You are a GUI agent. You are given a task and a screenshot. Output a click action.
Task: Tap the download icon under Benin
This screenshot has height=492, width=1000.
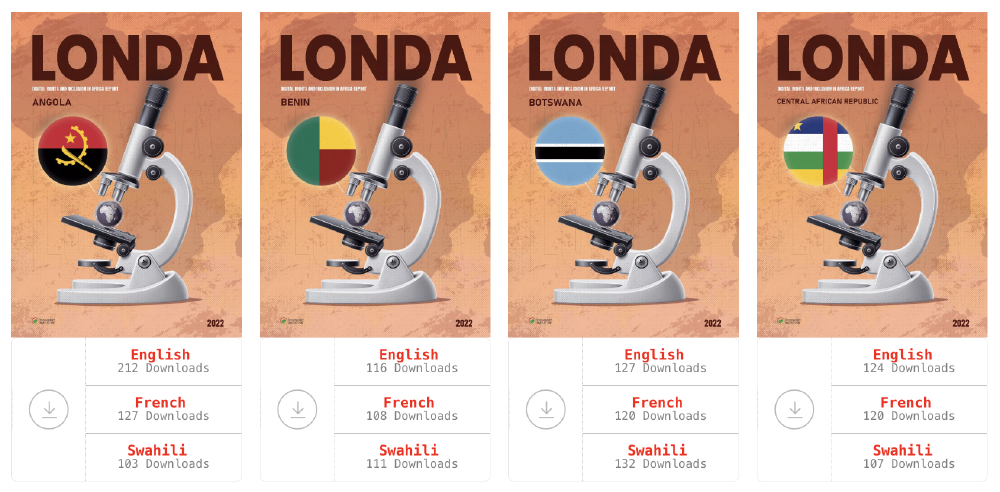pyautogui.click(x=297, y=410)
